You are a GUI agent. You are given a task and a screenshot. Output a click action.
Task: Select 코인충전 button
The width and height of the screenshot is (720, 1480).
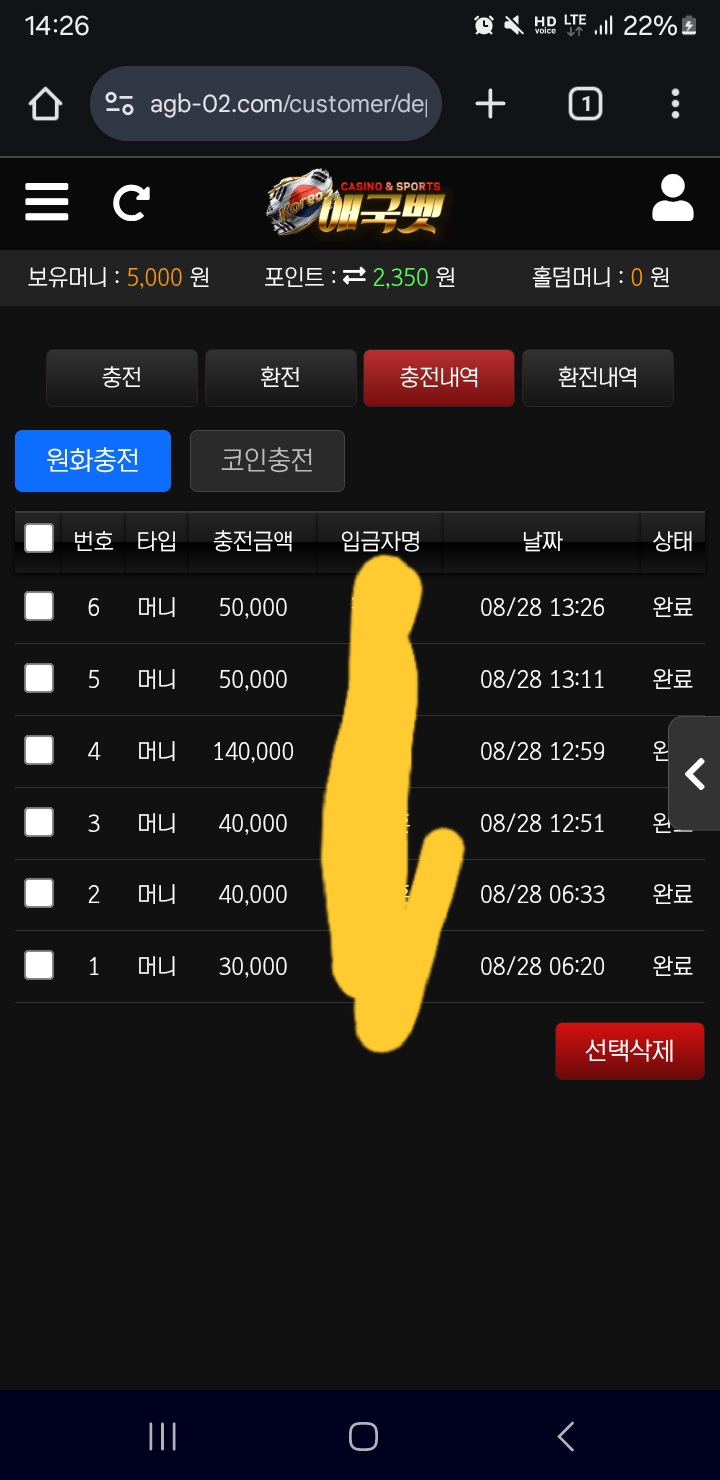coord(267,460)
